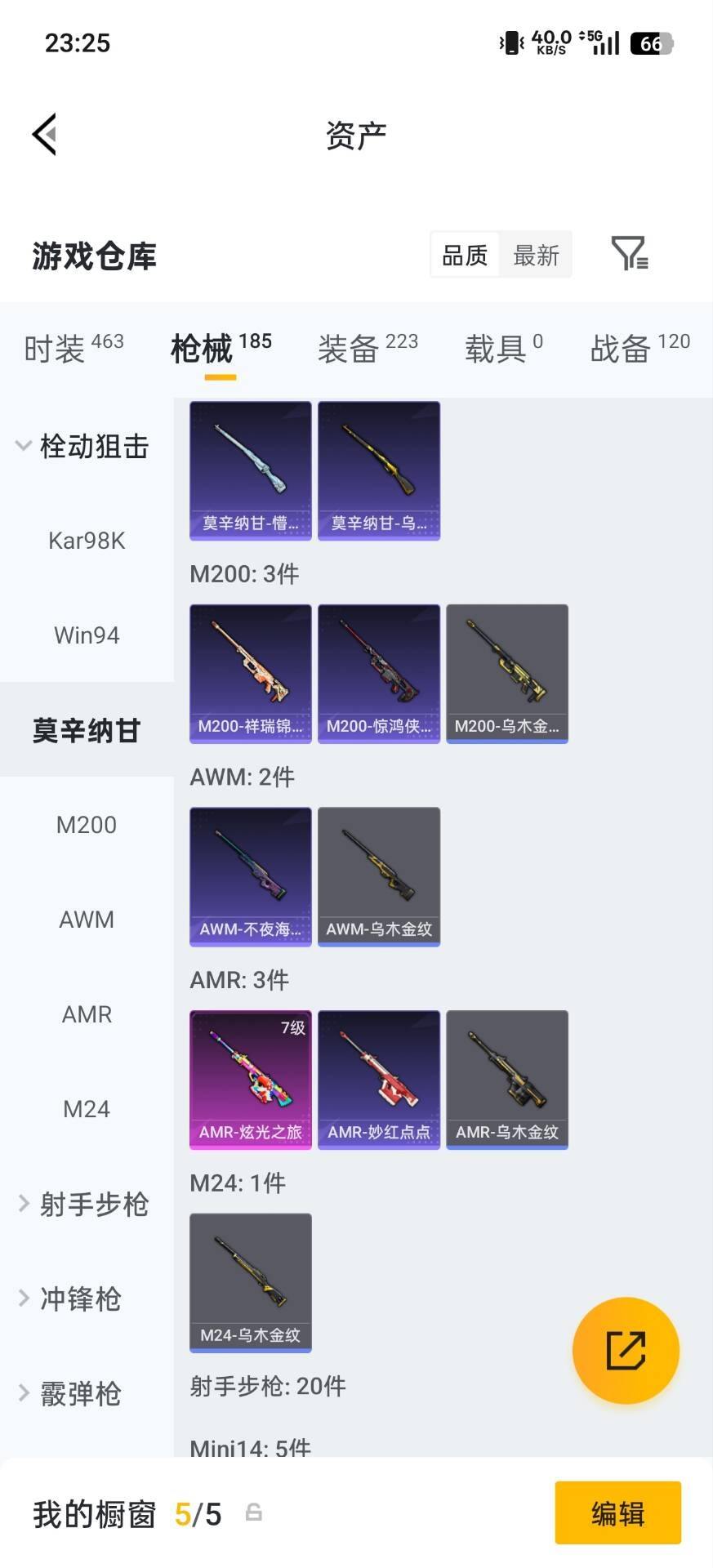Expand the 霰弹枪 category
This screenshot has width=713, height=1568.
click(x=74, y=1393)
